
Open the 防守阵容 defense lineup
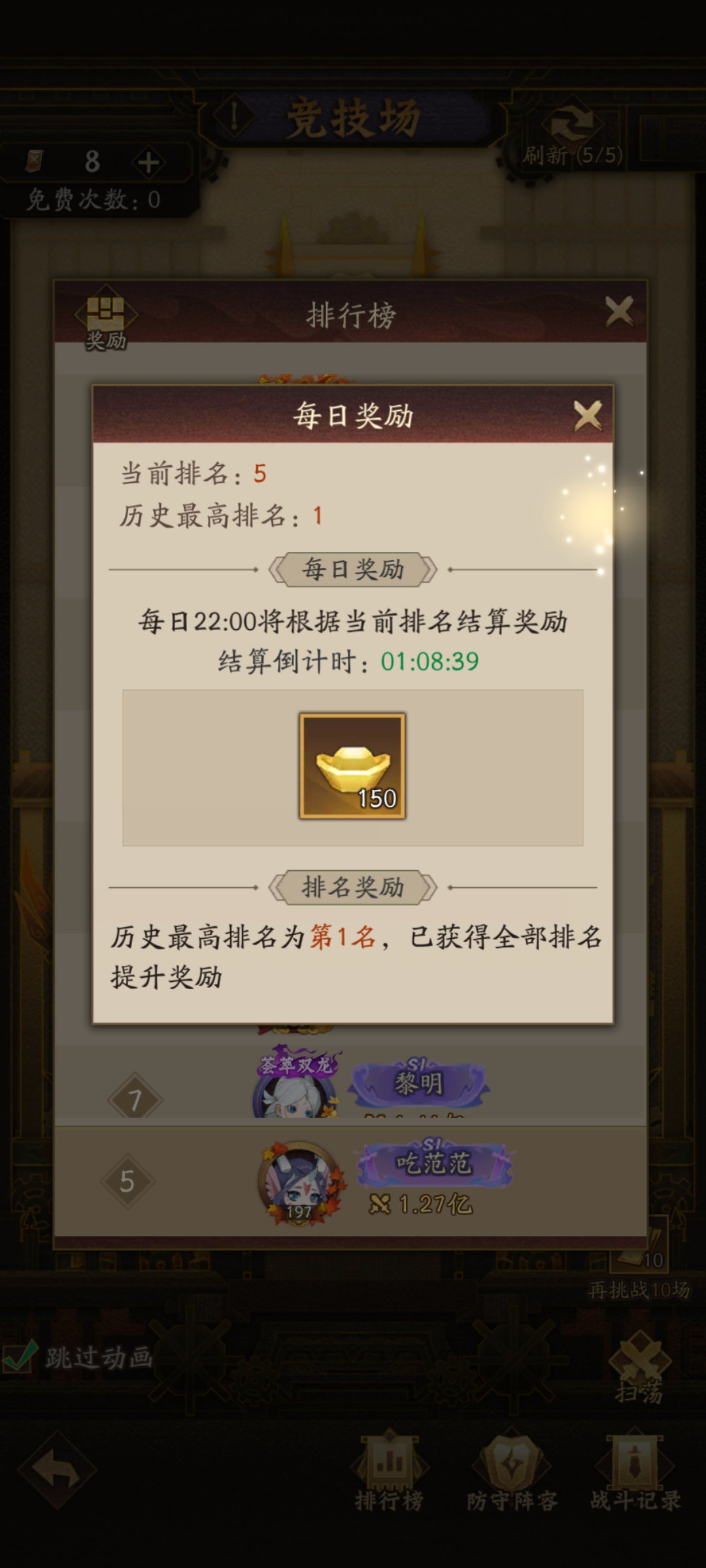pos(512,1474)
